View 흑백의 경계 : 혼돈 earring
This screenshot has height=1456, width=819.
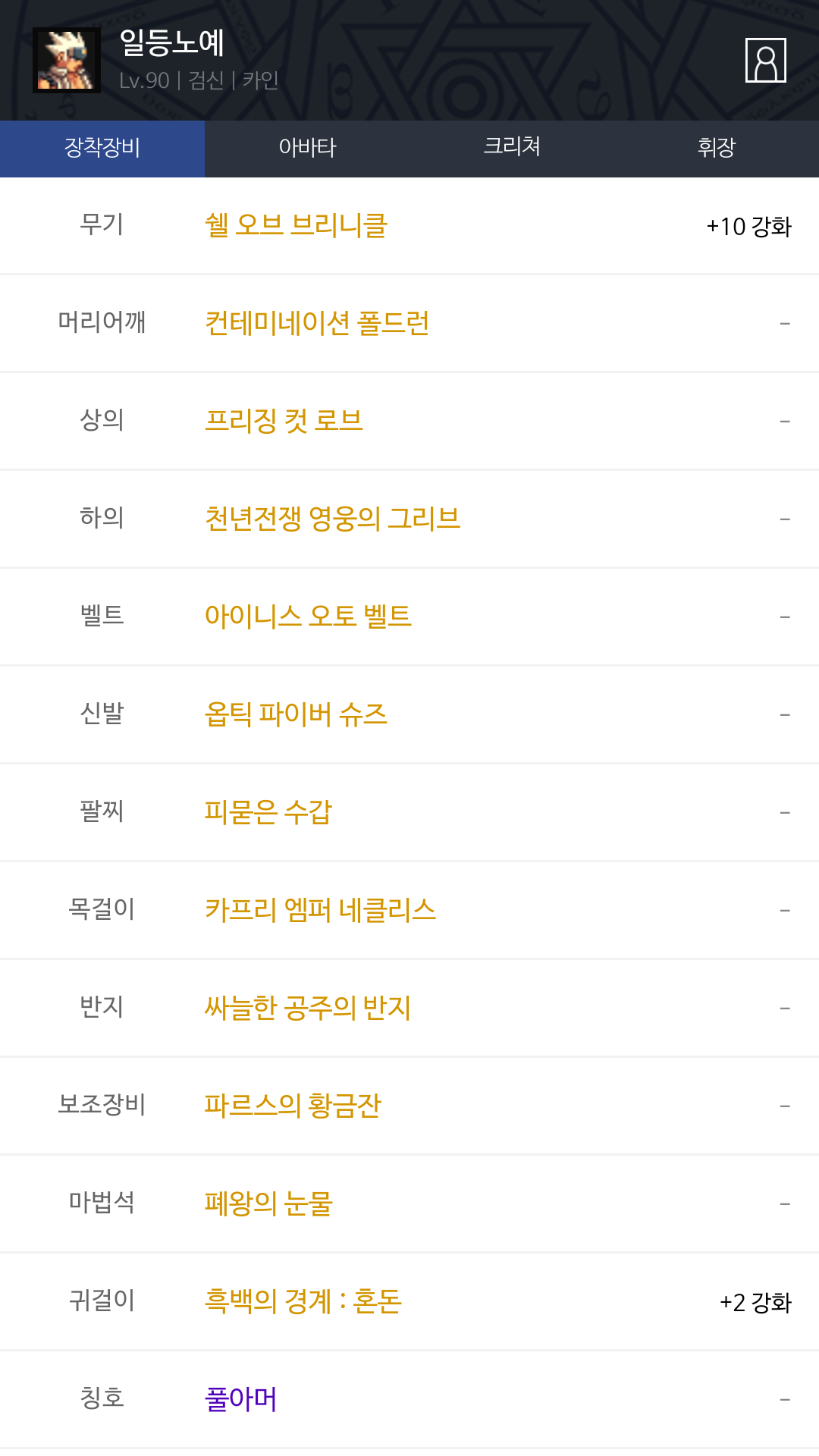tap(303, 1301)
